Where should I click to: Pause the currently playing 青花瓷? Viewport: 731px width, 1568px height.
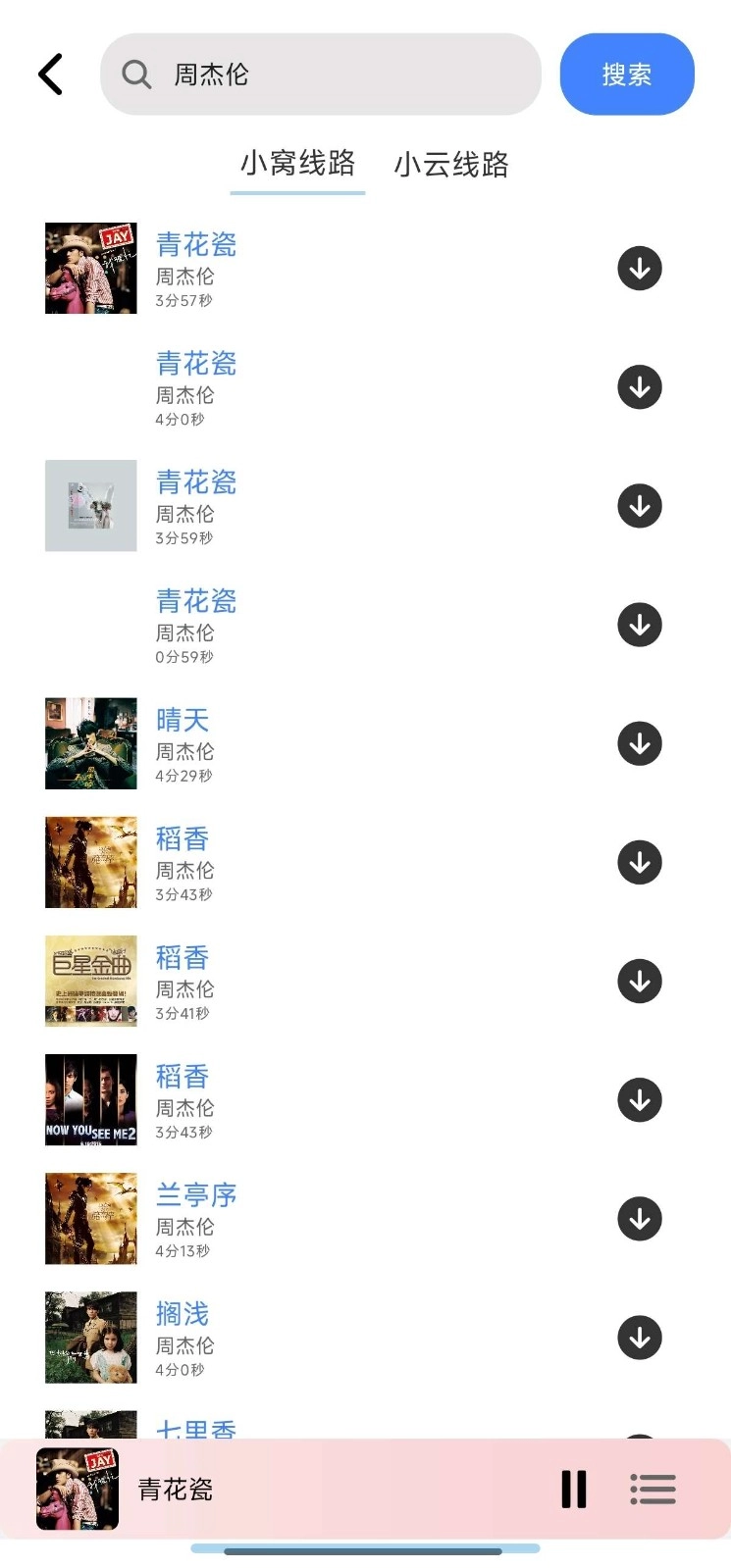573,1489
